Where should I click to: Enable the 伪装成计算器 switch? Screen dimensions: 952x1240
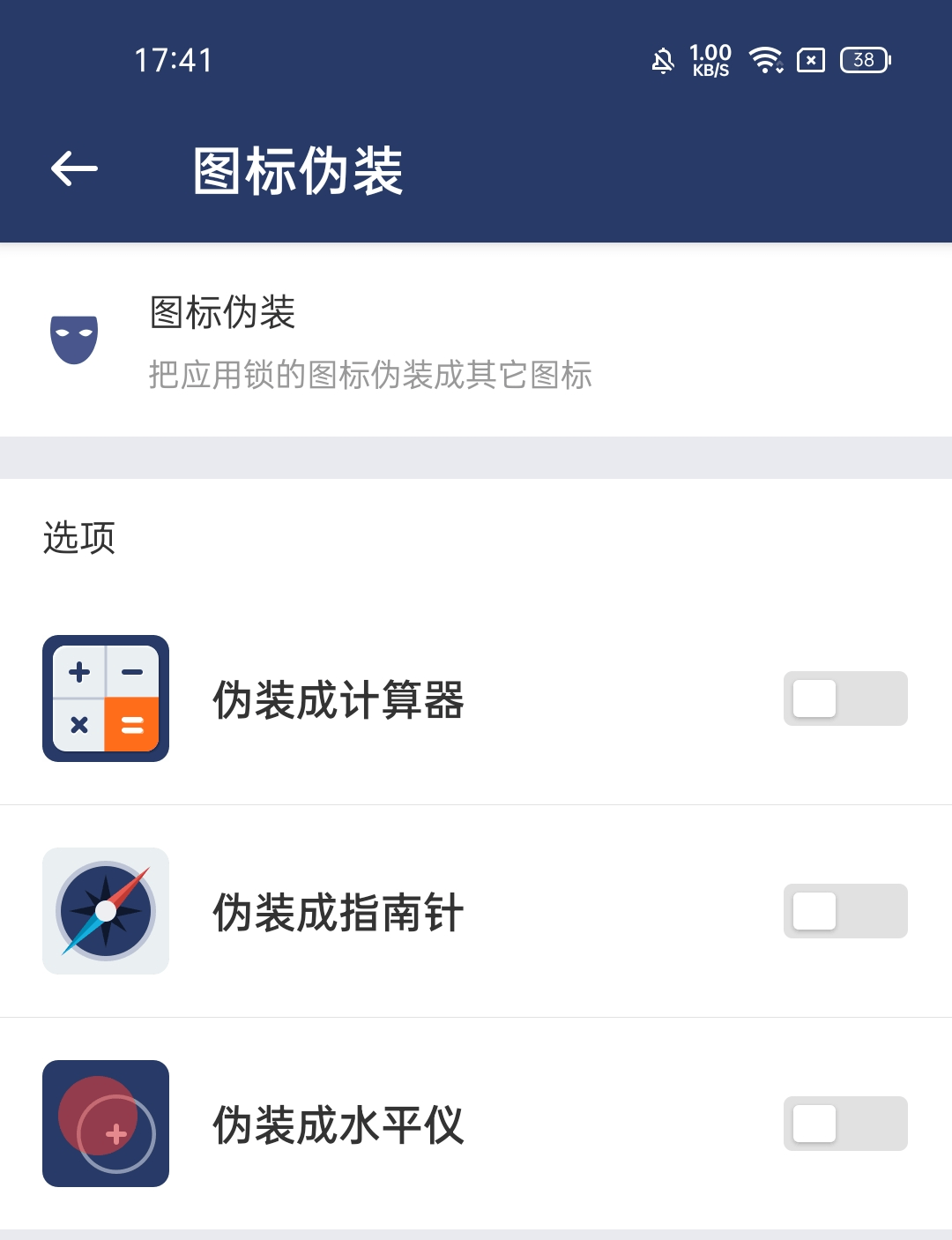tap(844, 698)
